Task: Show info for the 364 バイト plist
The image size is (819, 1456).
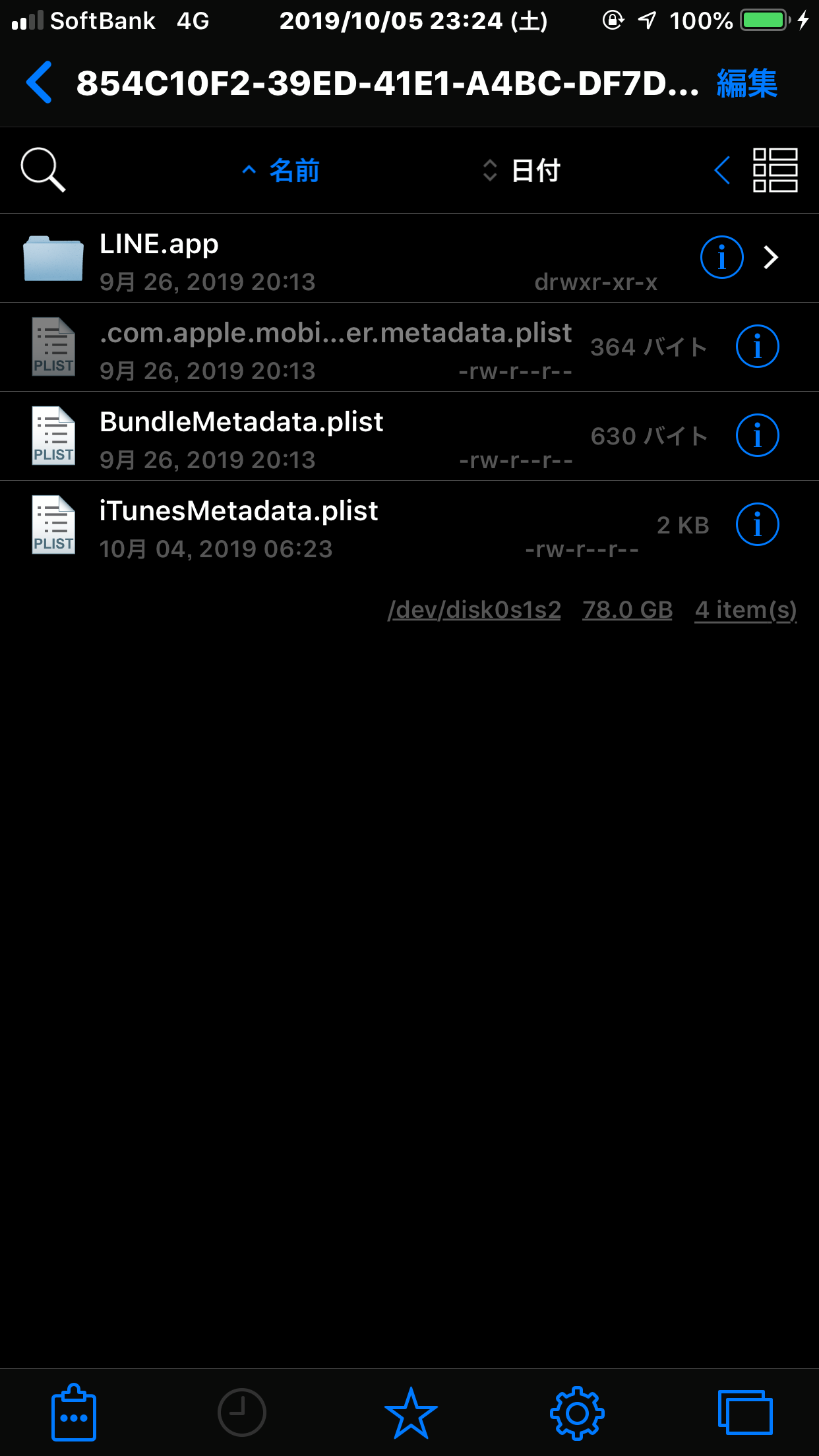Action: pyautogui.click(x=757, y=347)
